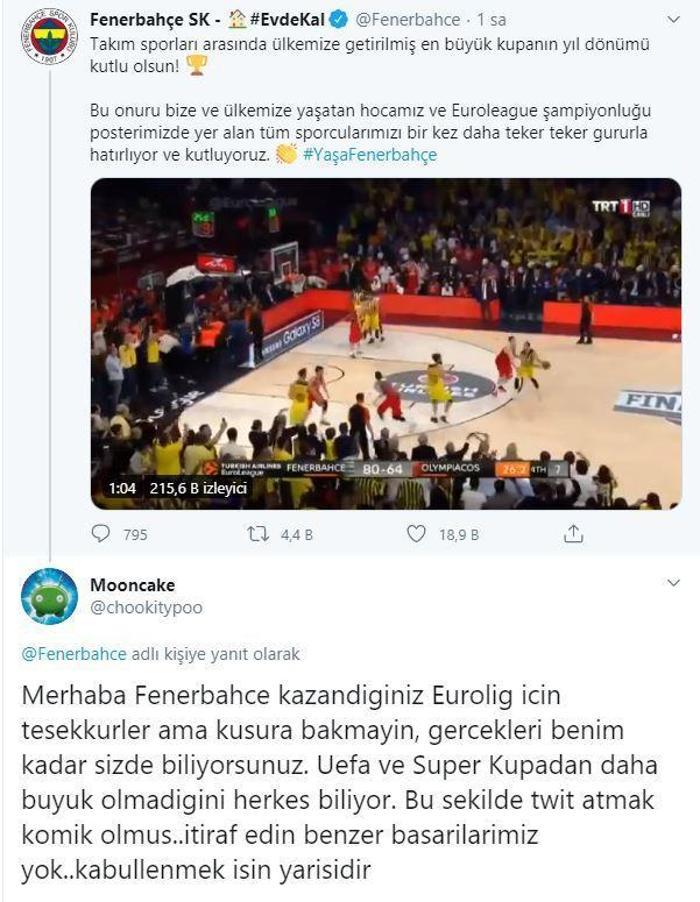This screenshot has height=902, width=700.
Task: Share the Fenerbahçe SK tweet
Action: (573, 534)
